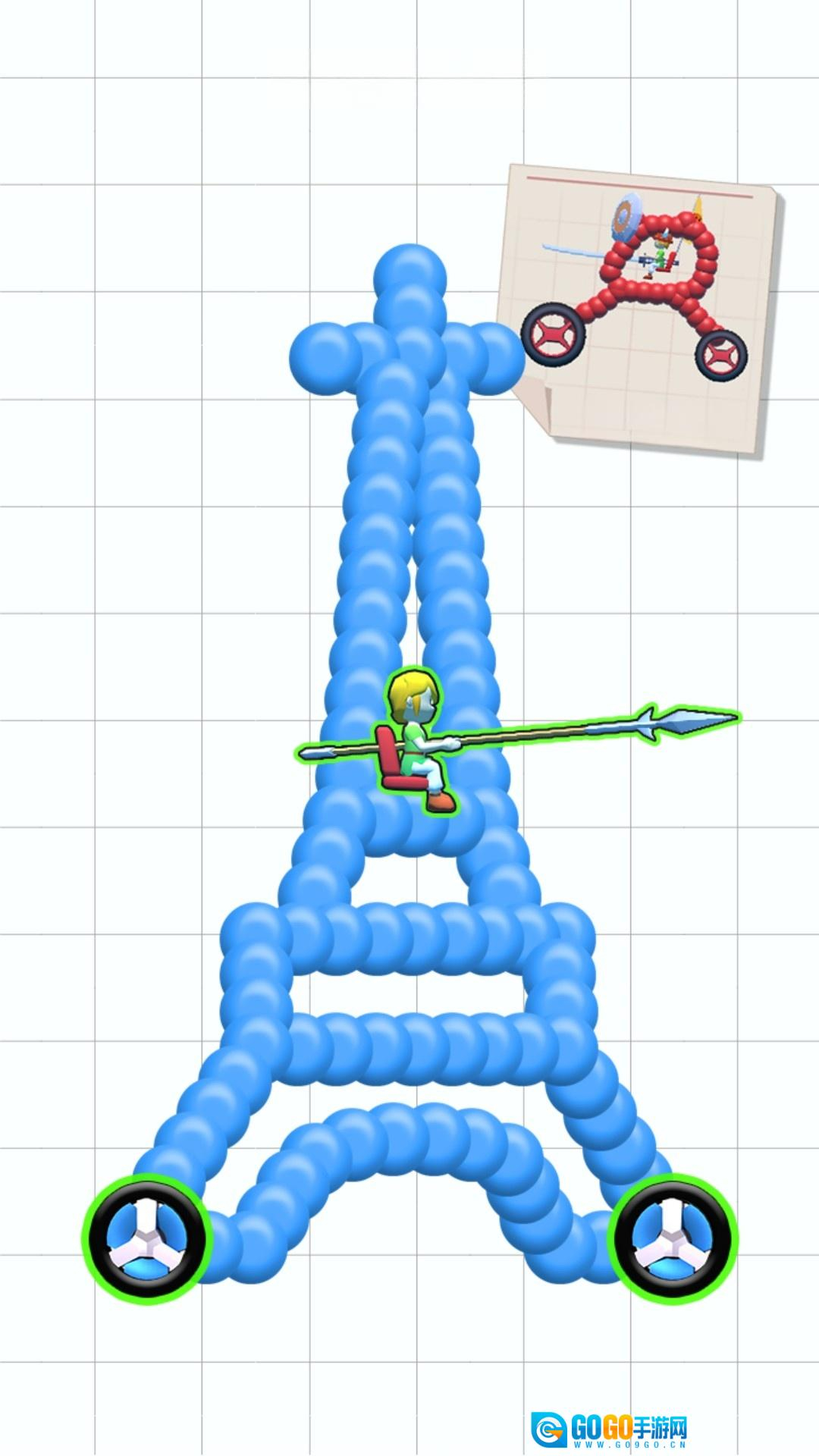
Task: Open the opponent vehicle preview note
Action: [x=639, y=307]
